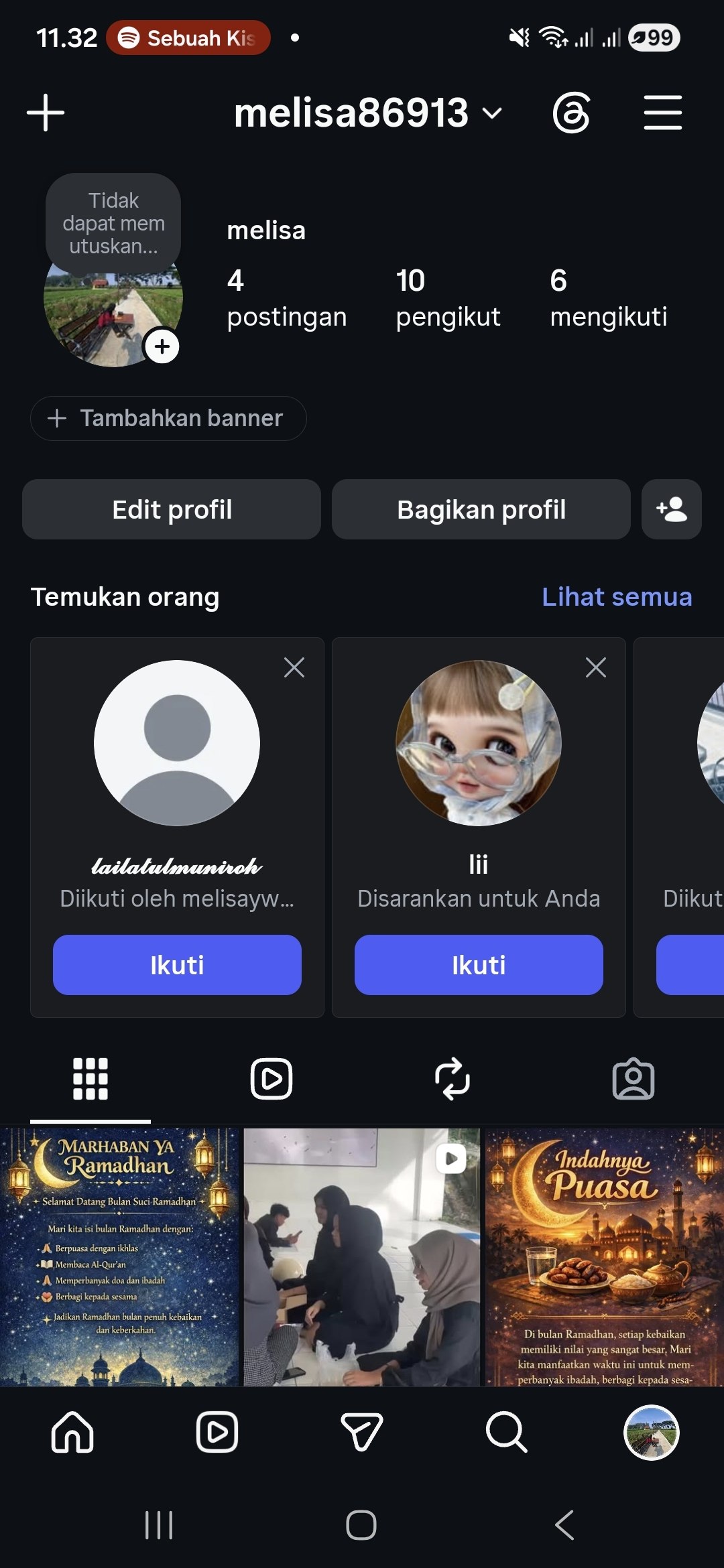Image resolution: width=724 pixels, height=1568 pixels.
Task: Switch to the tagged photos tab
Action: point(633,1079)
